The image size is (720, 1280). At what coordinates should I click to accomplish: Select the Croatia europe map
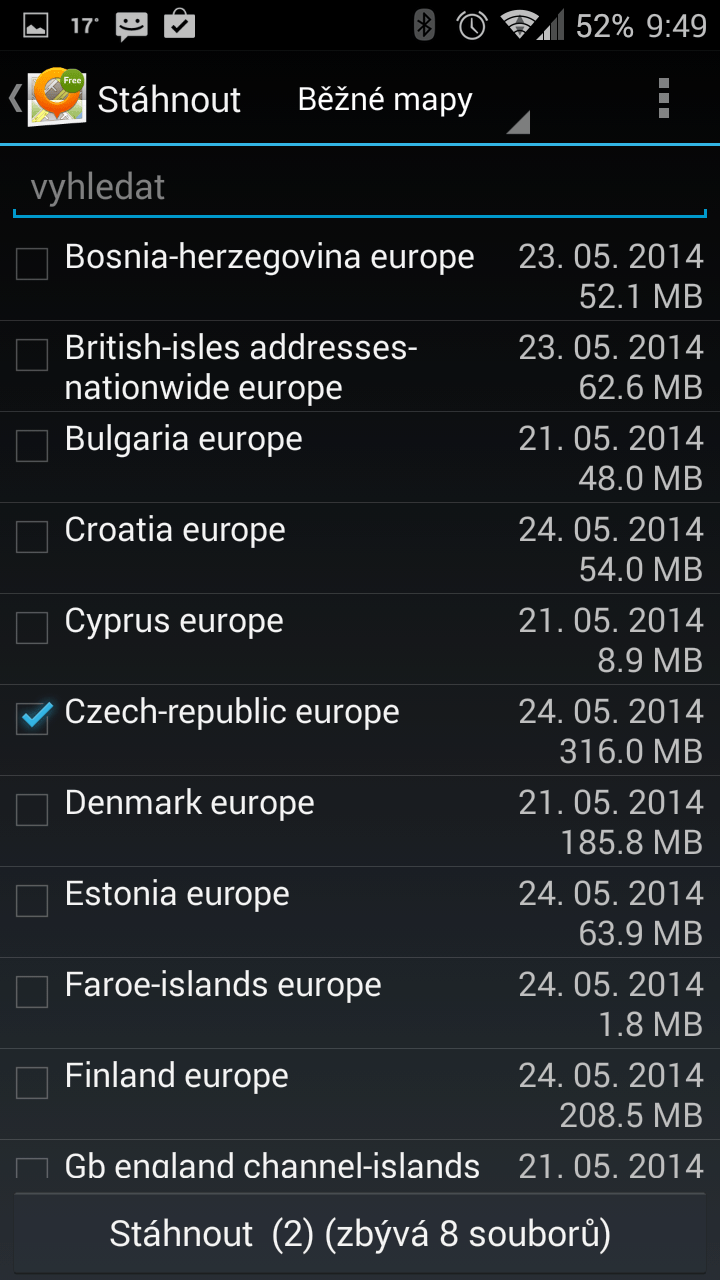360,549
